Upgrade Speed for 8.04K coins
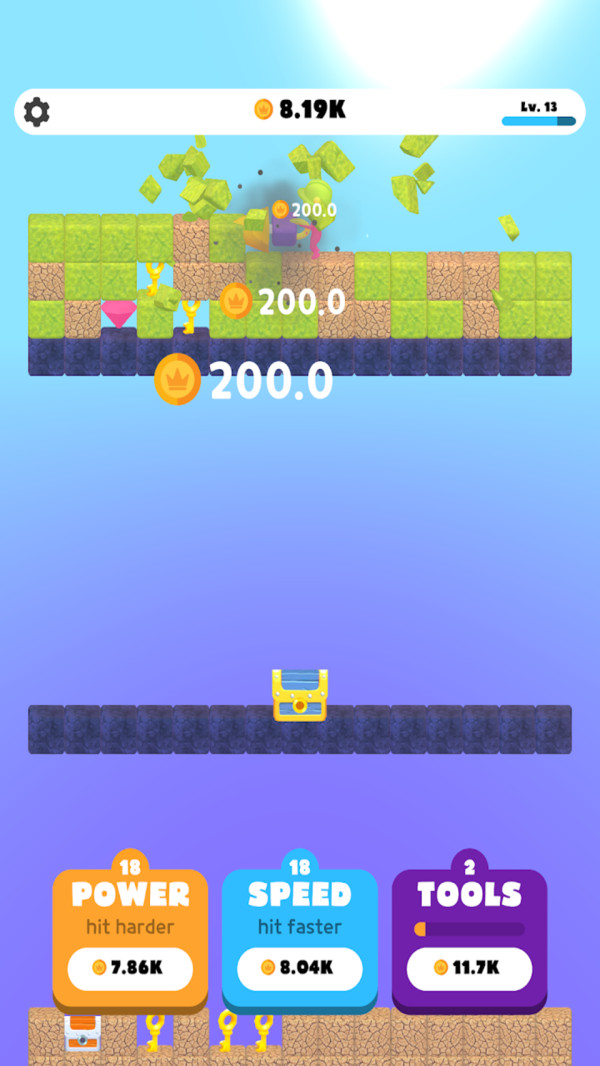 point(299,967)
